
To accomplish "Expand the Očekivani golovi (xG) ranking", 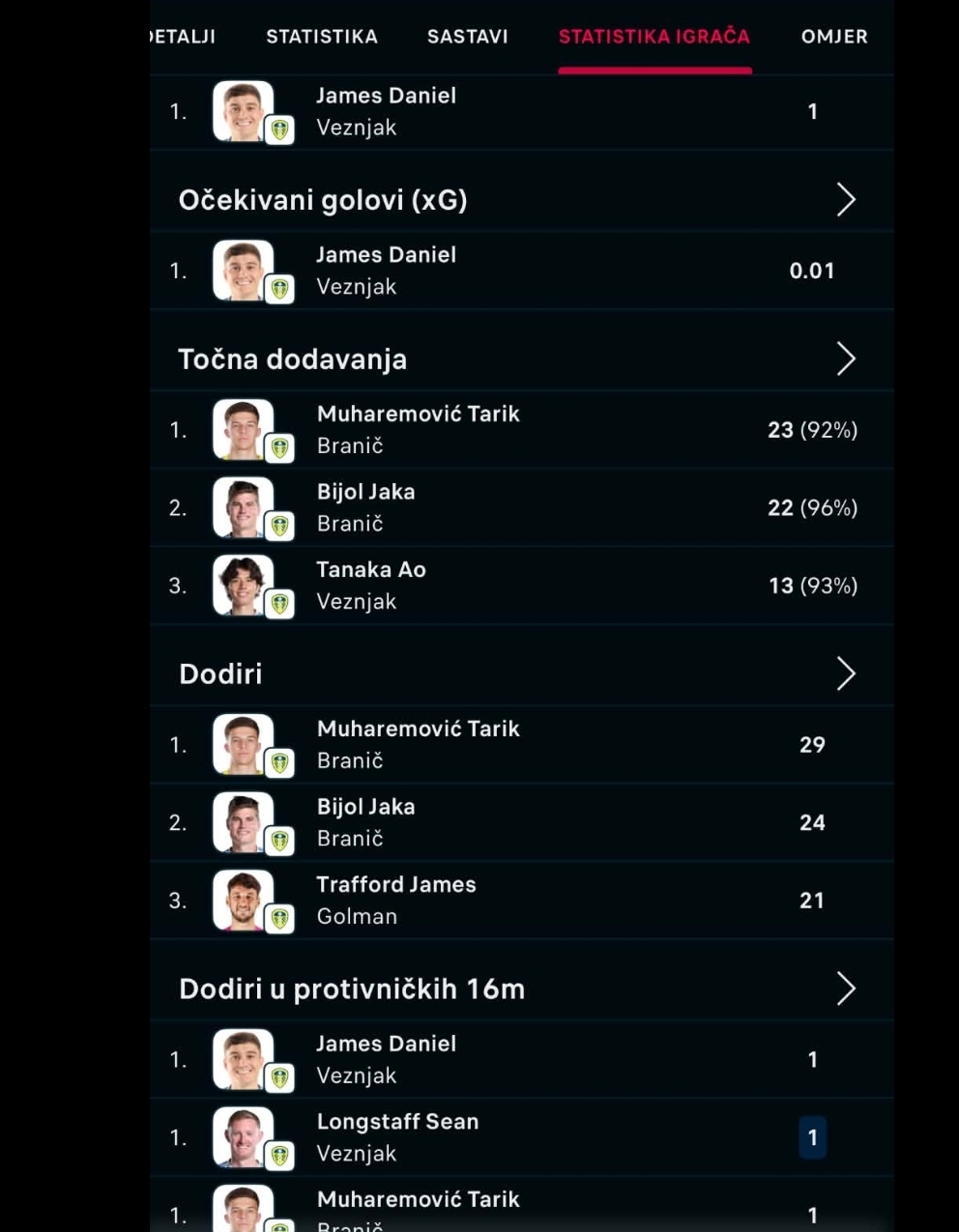I will tap(522, 200).
